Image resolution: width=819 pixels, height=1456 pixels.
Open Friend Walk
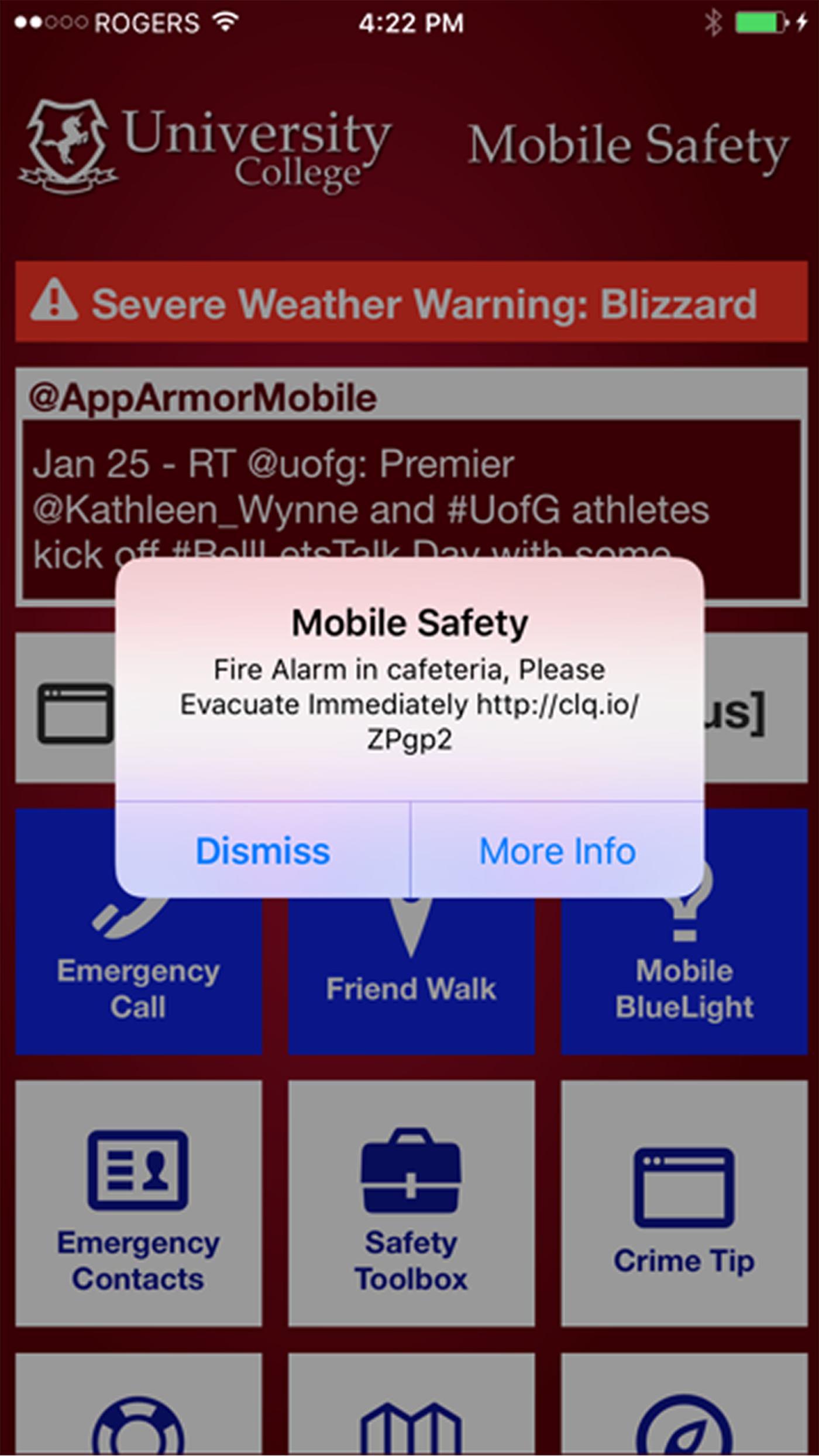point(411,988)
